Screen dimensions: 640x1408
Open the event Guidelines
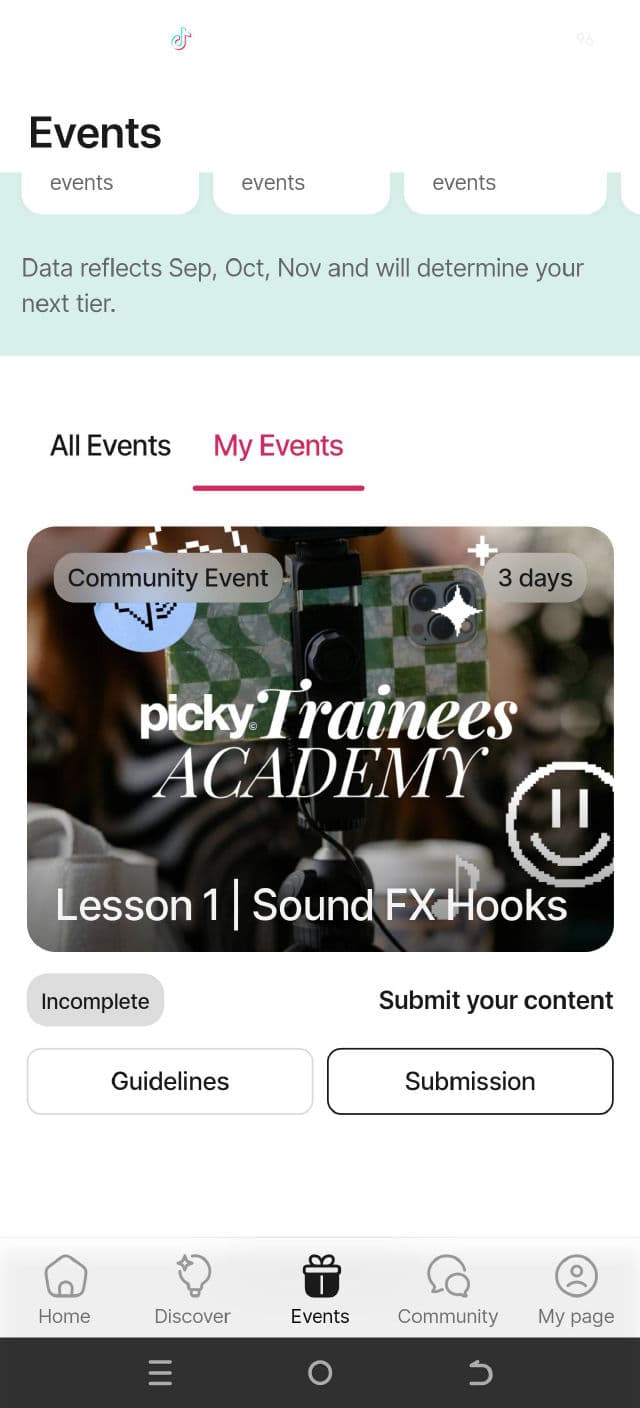coord(170,1081)
